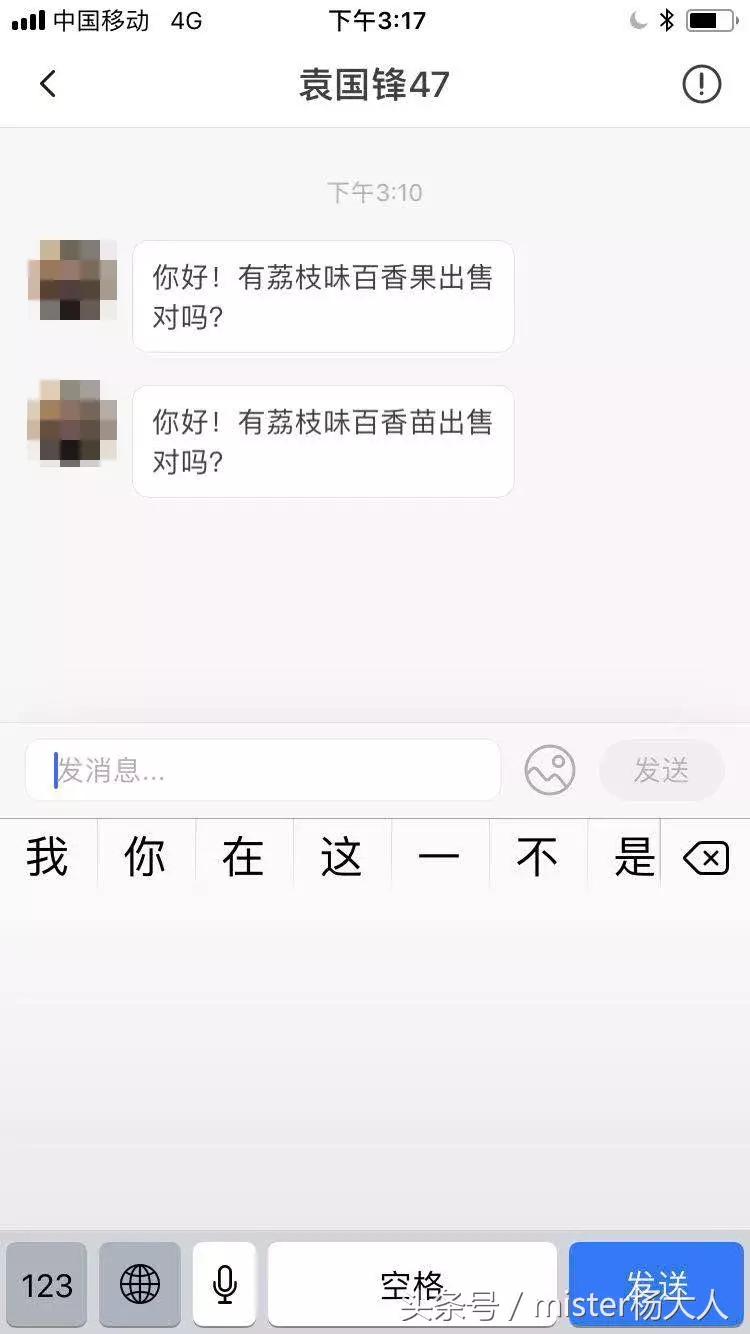Viewport: 750px width, 1334px height.
Task: Tap the first chat bubble about 百香果
Action: coord(322,296)
